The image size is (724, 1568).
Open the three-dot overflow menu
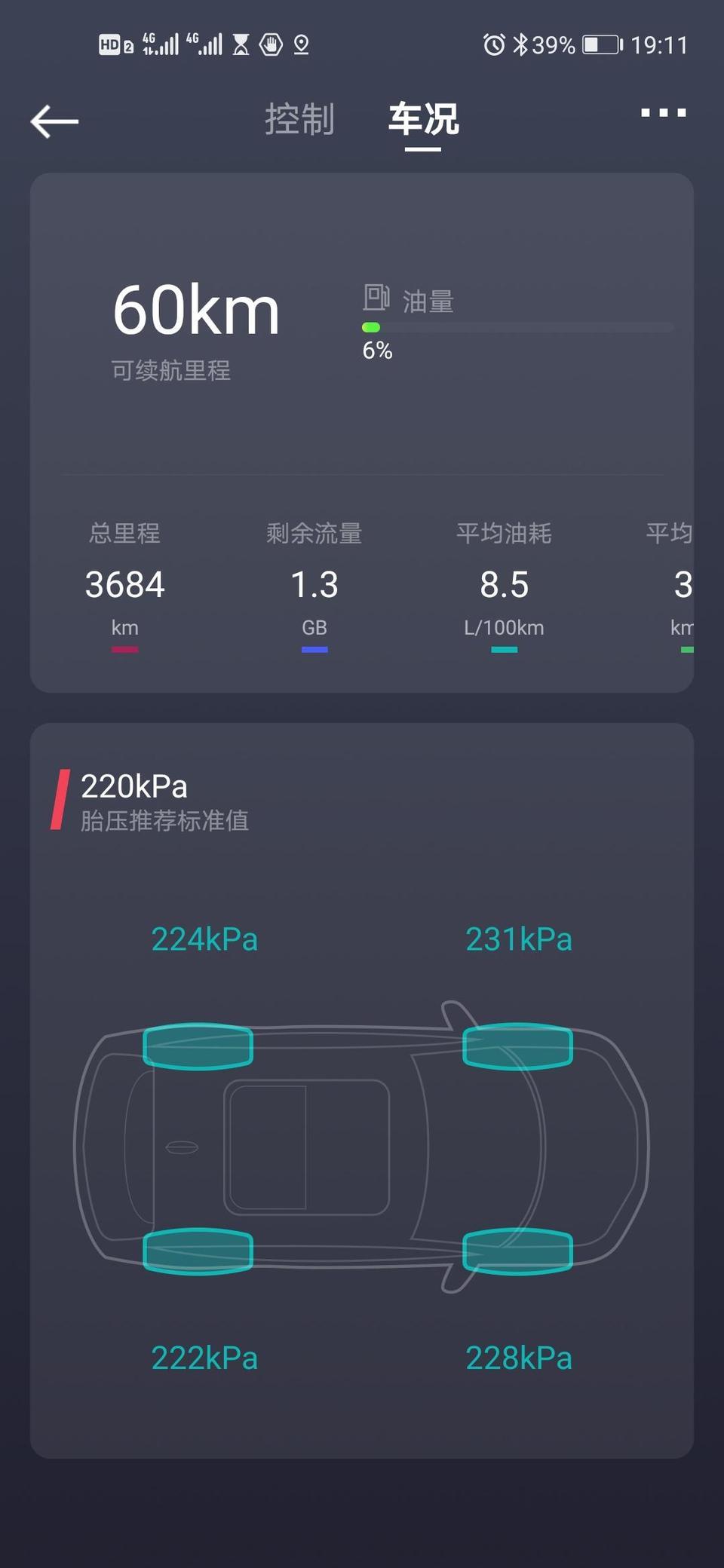663,113
